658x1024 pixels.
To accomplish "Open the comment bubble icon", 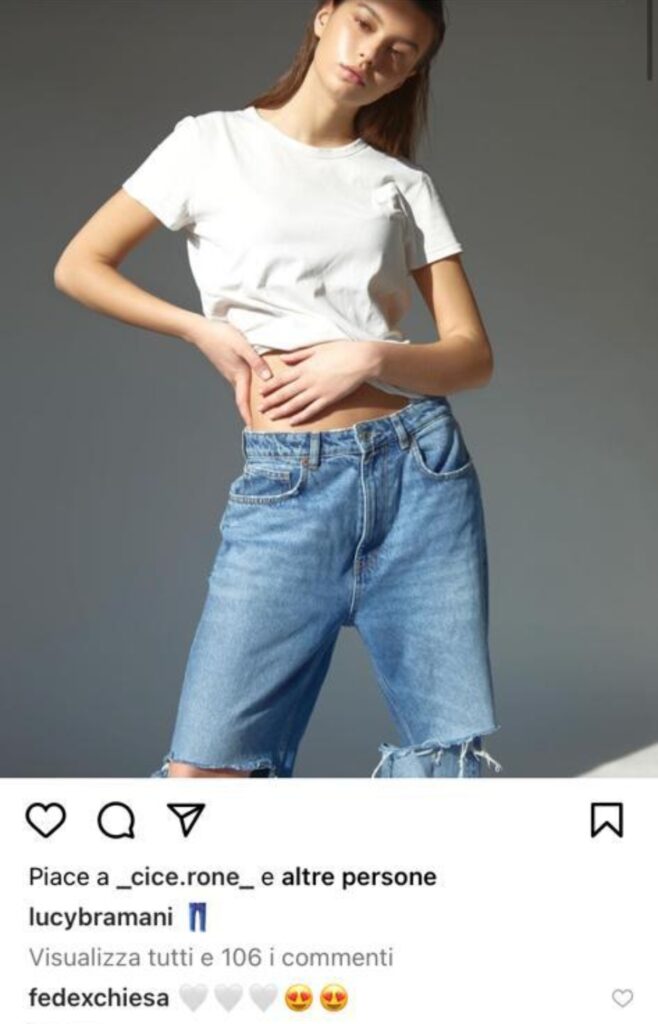I will (x=115, y=820).
